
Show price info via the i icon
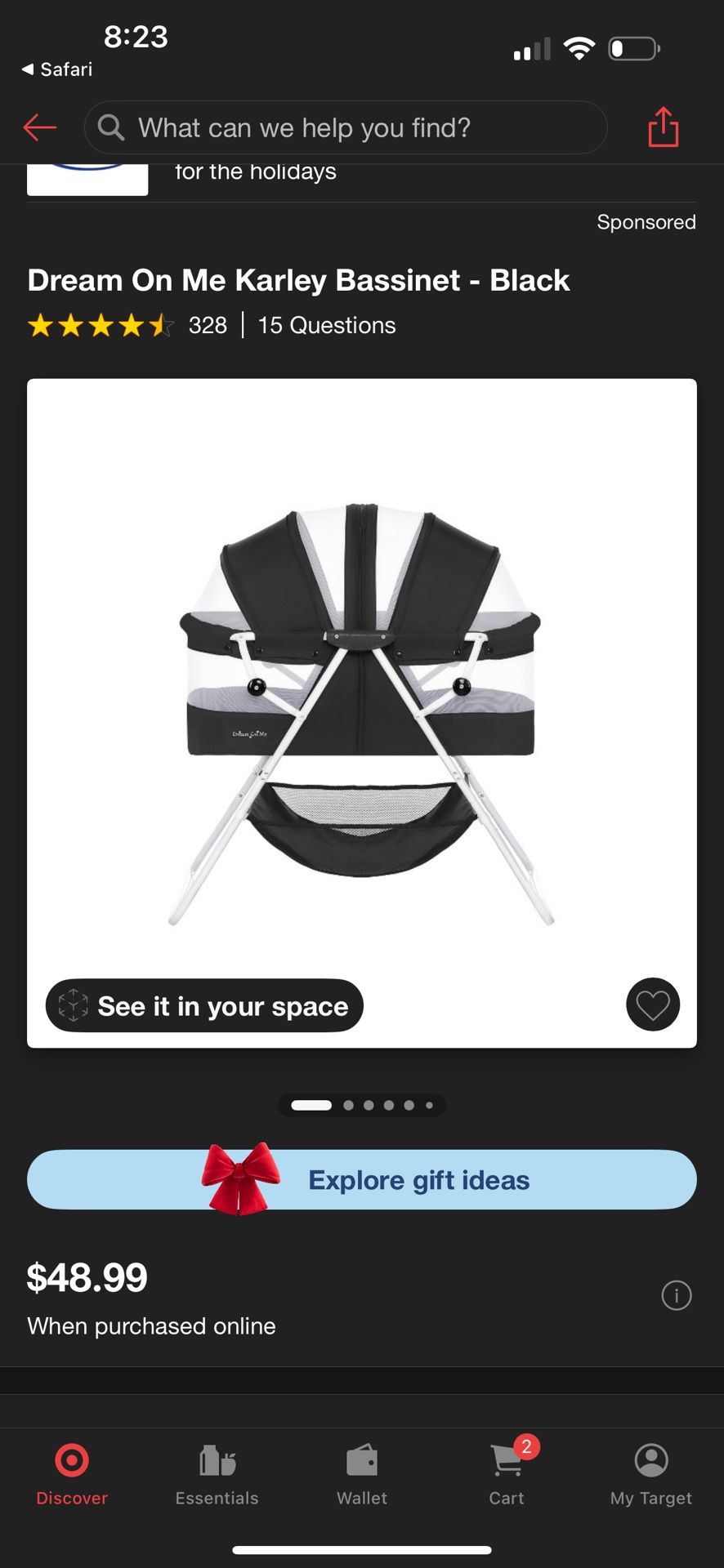click(676, 1295)
